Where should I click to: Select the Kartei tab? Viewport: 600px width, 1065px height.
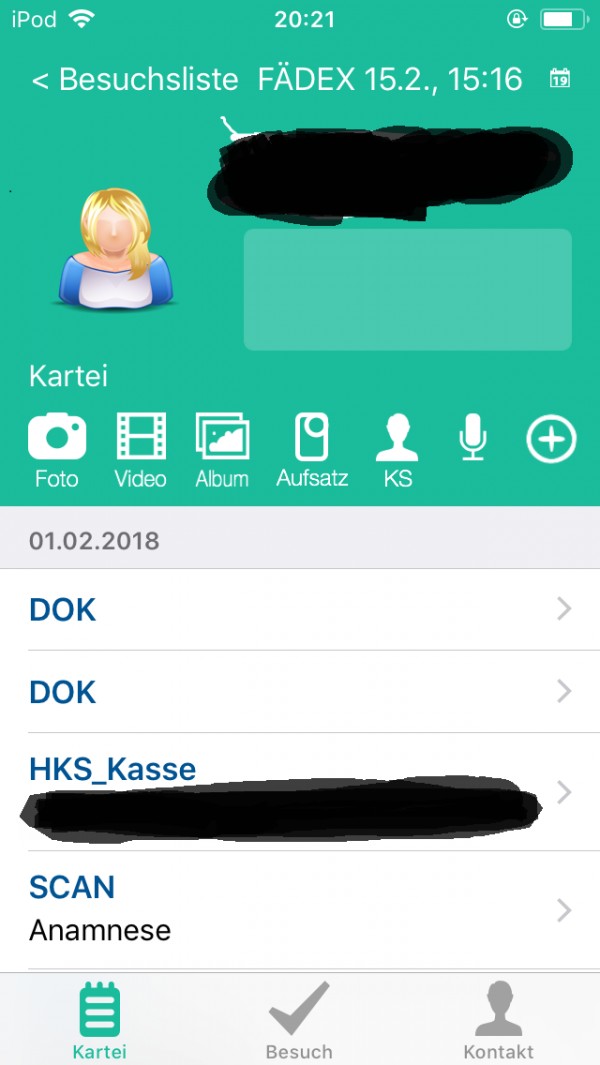tap(99, 1021)
